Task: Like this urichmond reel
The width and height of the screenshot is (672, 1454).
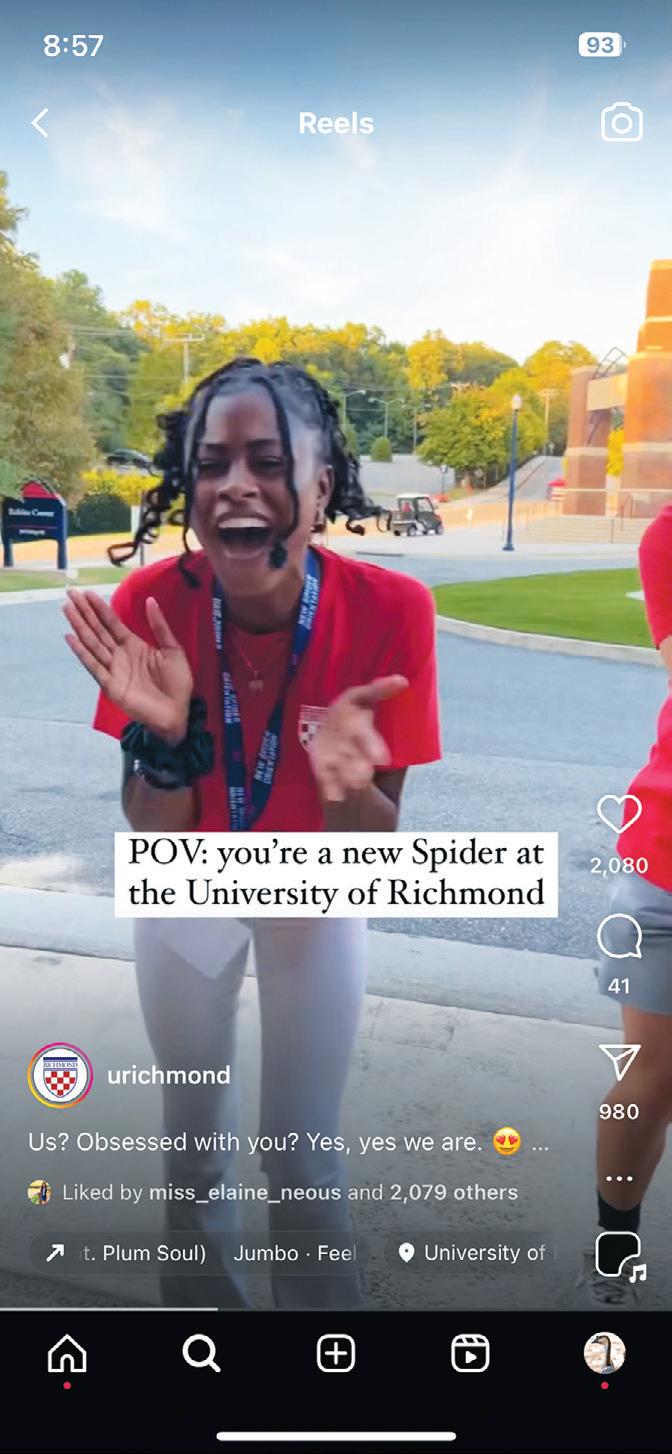Action: click(618, 815)
